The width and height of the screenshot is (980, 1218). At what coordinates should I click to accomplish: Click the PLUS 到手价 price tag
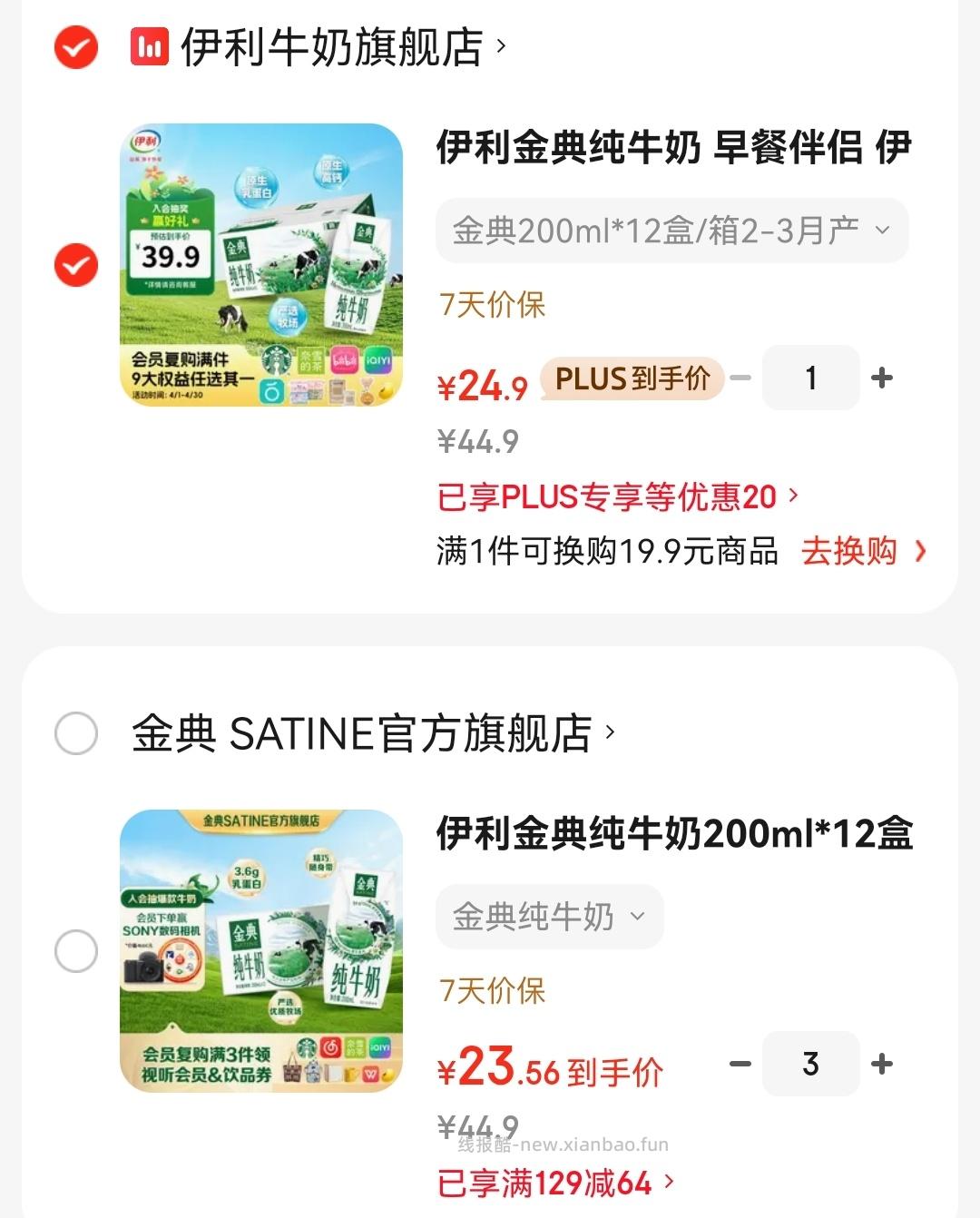pyautogui.click(x=632, y=379)
